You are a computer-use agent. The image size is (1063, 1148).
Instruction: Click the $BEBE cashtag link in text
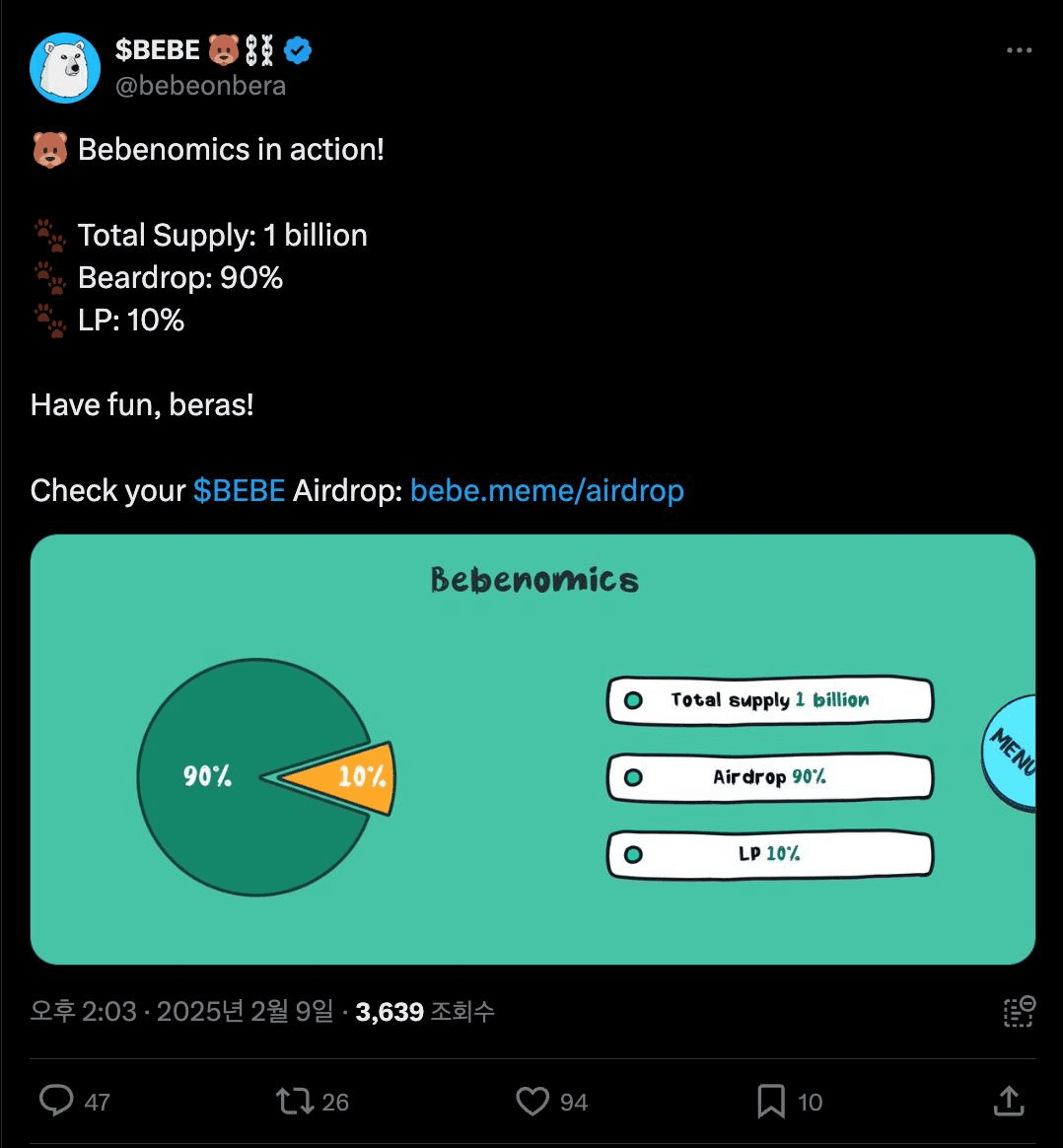click(237, 490)
